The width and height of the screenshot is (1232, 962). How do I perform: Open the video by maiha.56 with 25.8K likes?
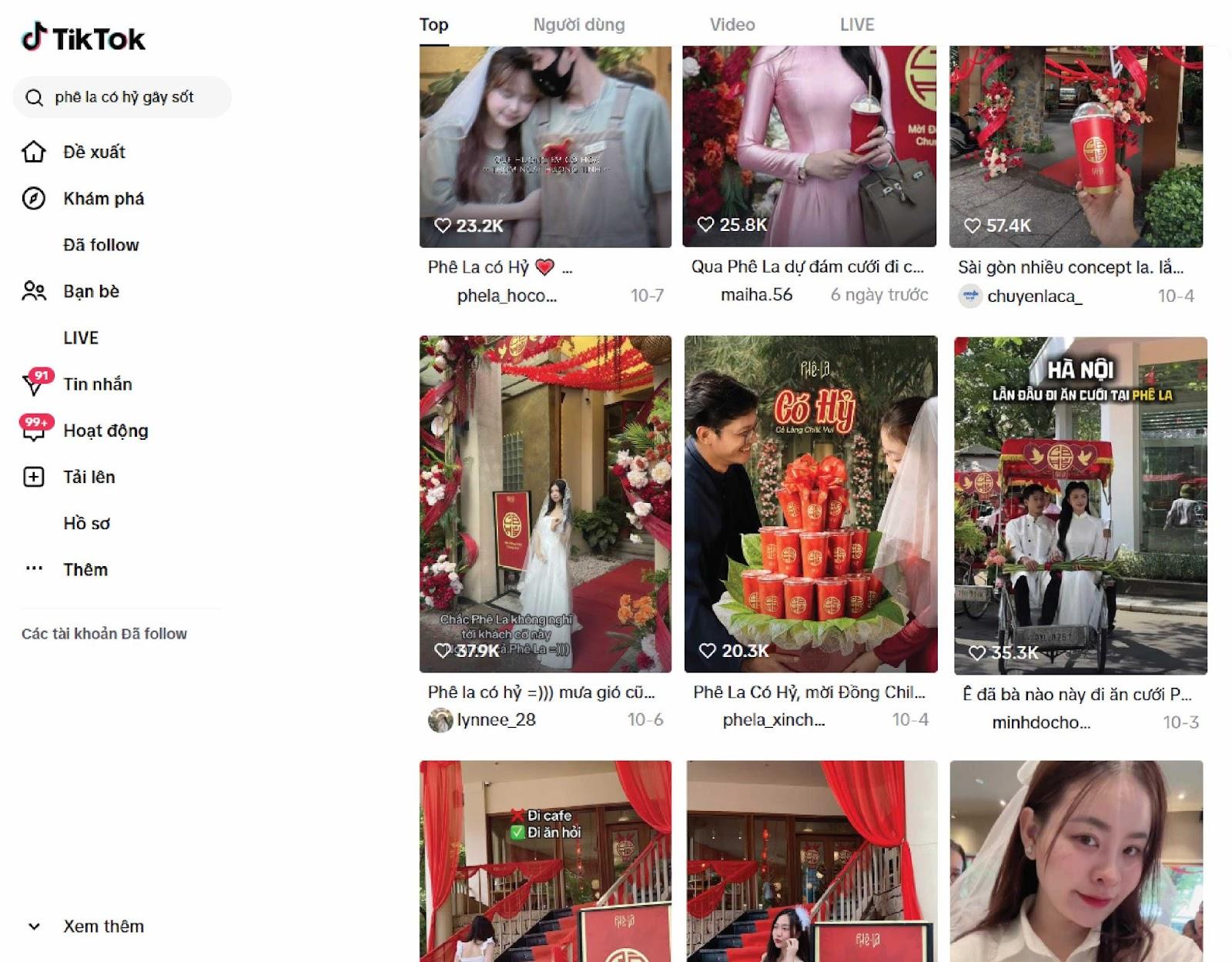click(x=808, y=146)
